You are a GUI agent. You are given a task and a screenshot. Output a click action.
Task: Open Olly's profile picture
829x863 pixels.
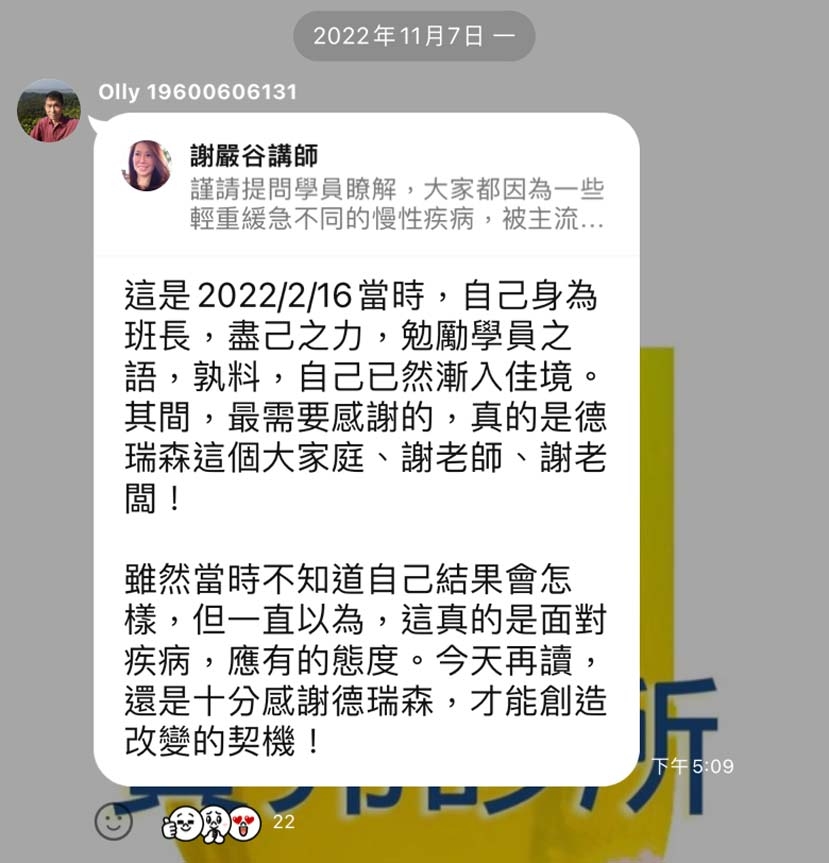pos(48,111)
